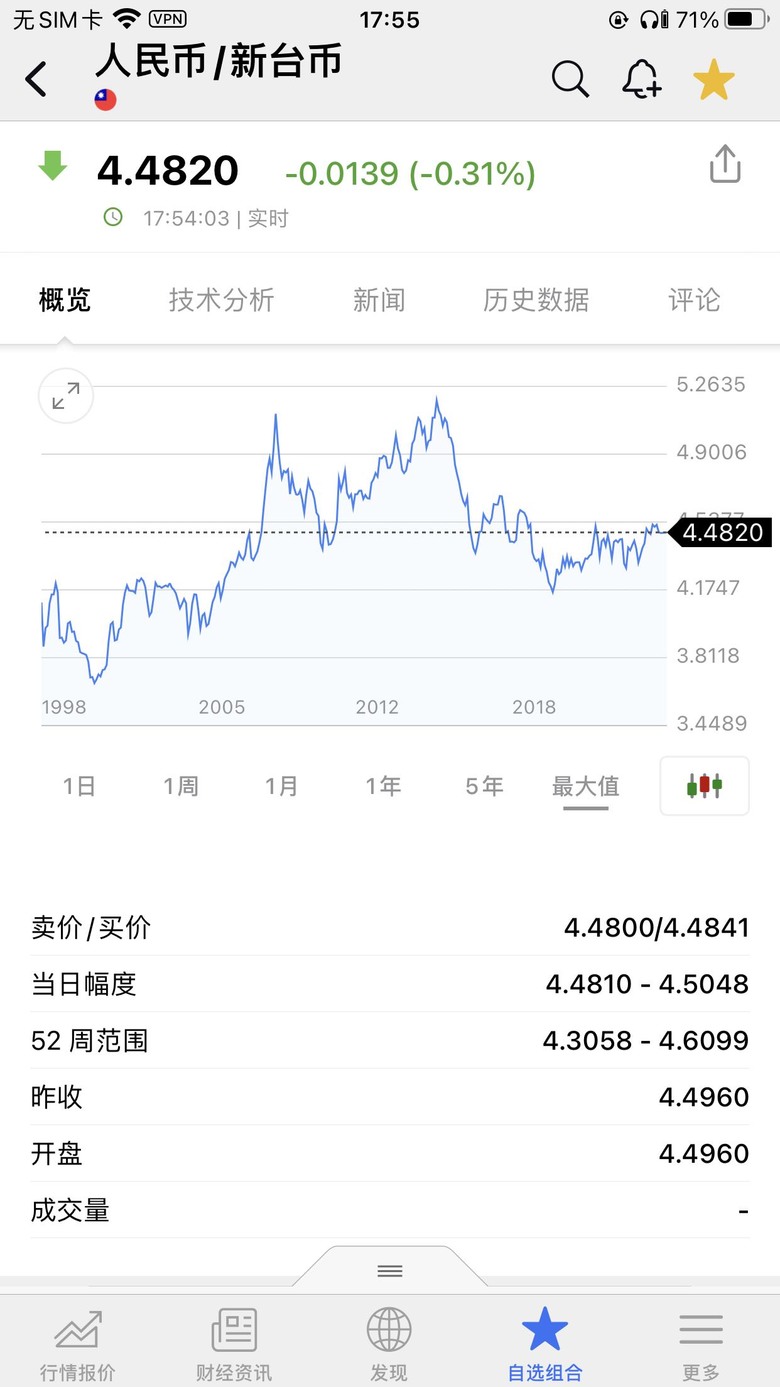Switch to the 技术分析 tab

pyautogui.click(x=220, y=299)
